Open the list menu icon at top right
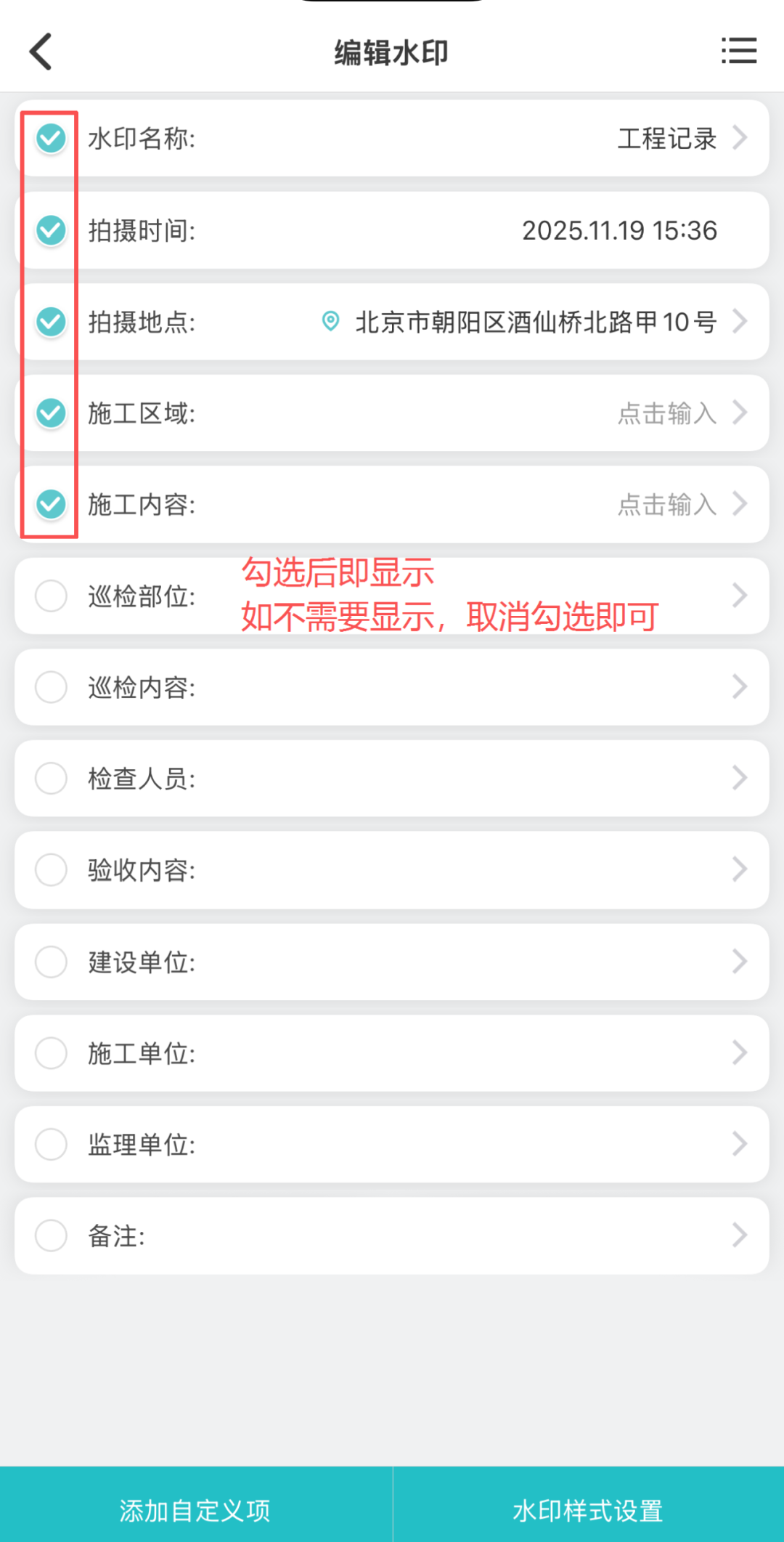This screenshot has width=784, height=1542. point(738,51)
